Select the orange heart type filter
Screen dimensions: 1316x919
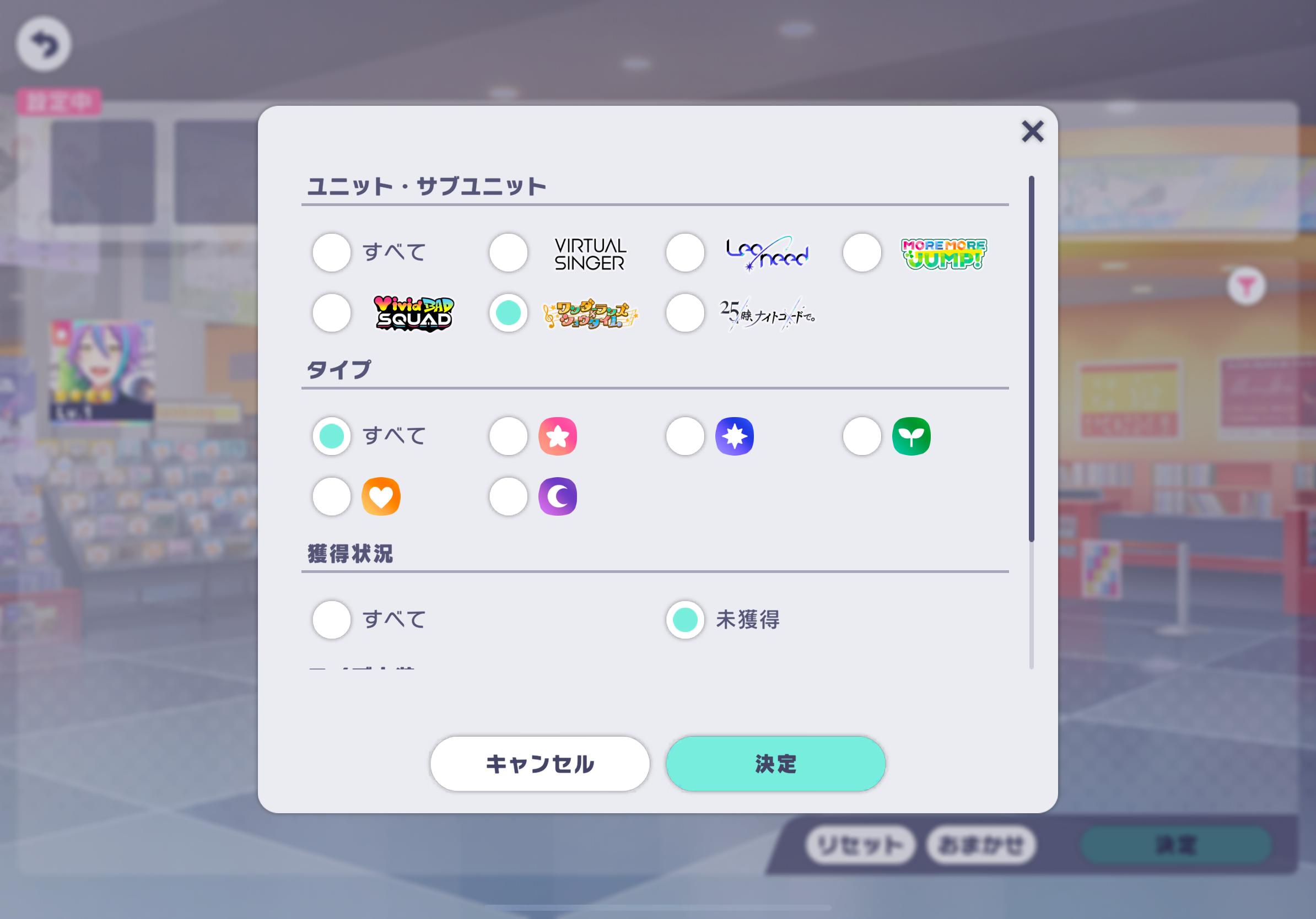pyautogui.click(x=331, y=496)
